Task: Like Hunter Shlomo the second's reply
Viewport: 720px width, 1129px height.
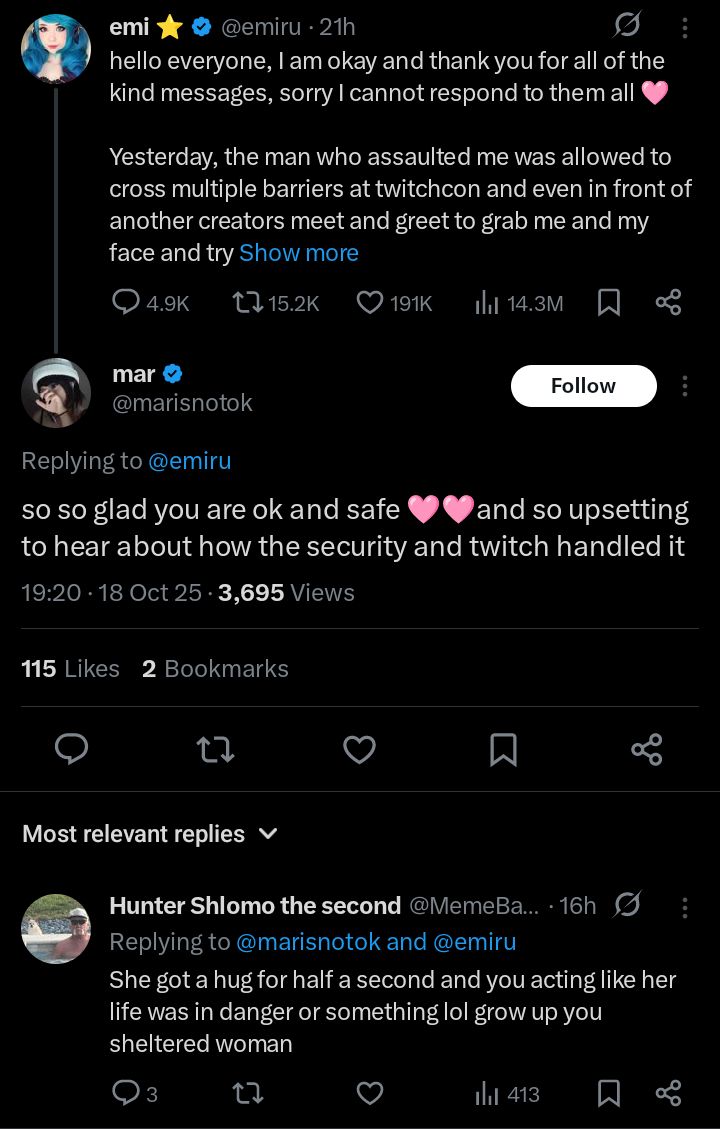Action: (370, 1094)
